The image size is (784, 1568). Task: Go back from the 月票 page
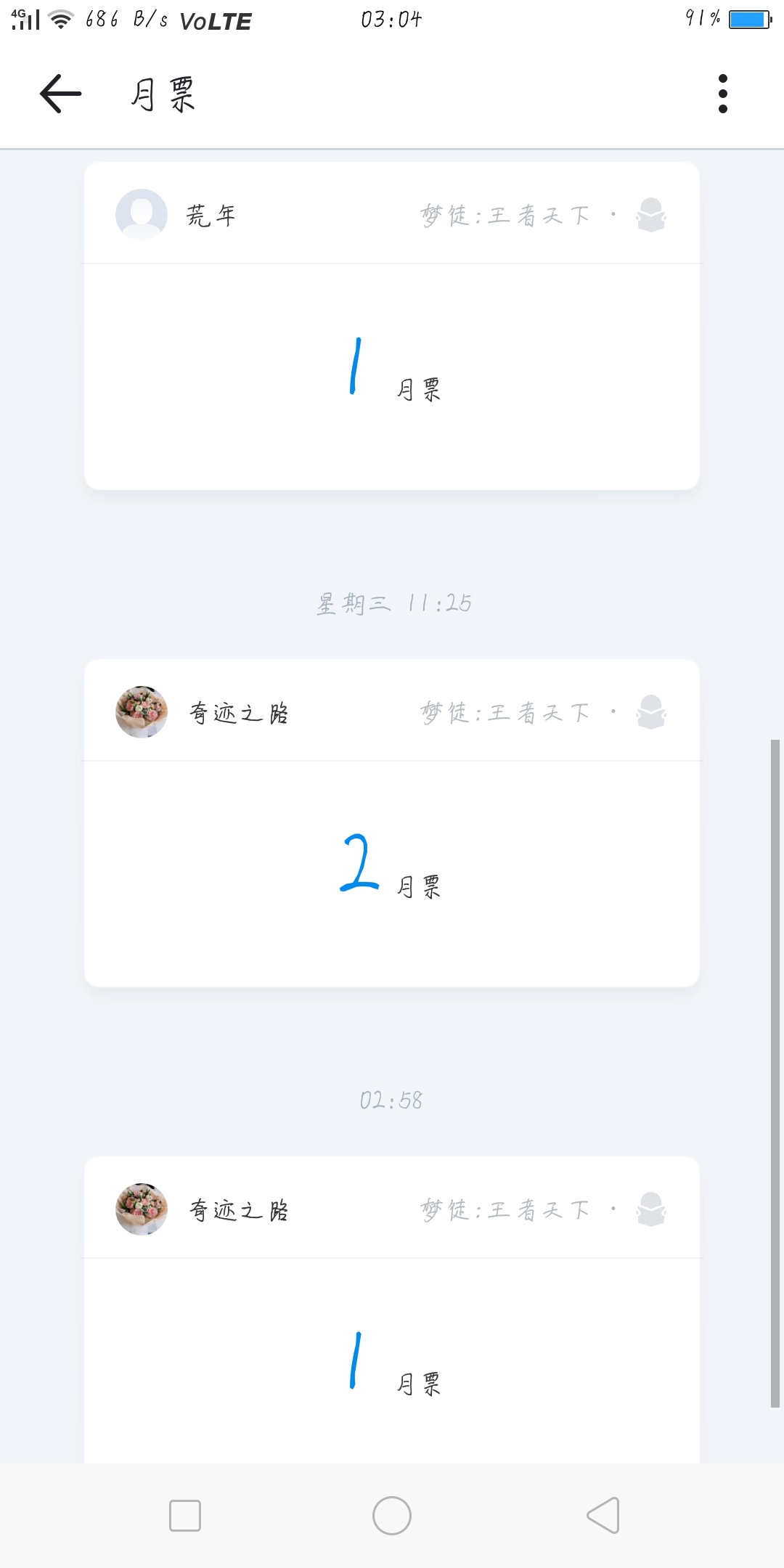coord(61,94)
